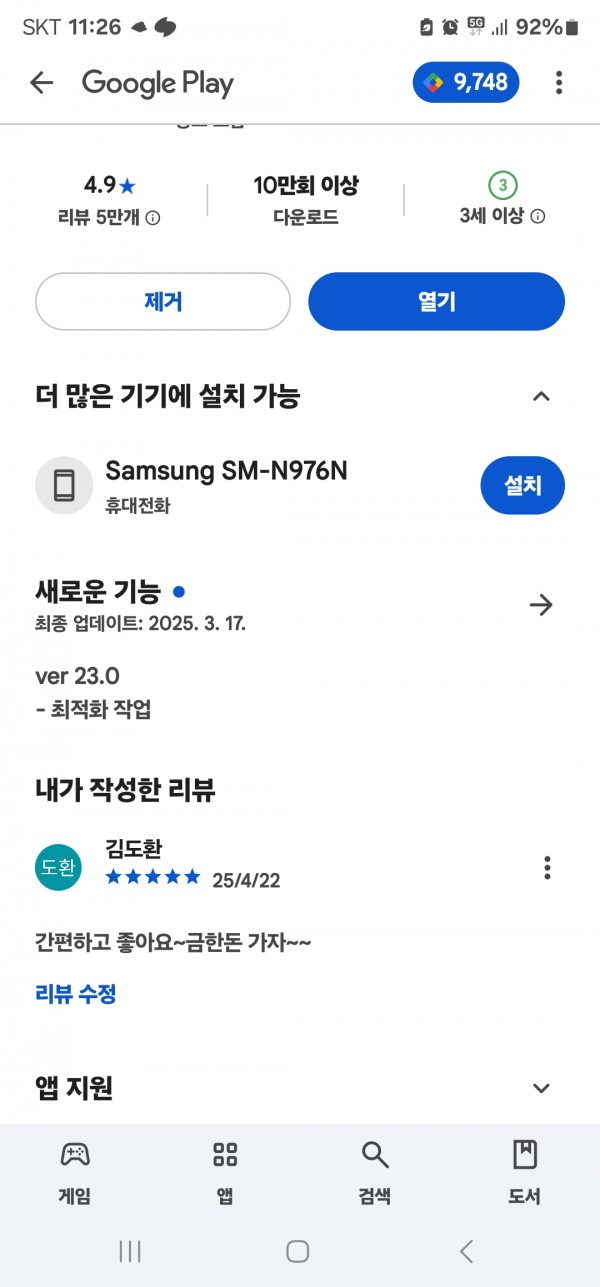The width and height of the screenshot is (600, 1287).
Task: Open 새로운 기능 details arrow
Action: tap(541, 605)
